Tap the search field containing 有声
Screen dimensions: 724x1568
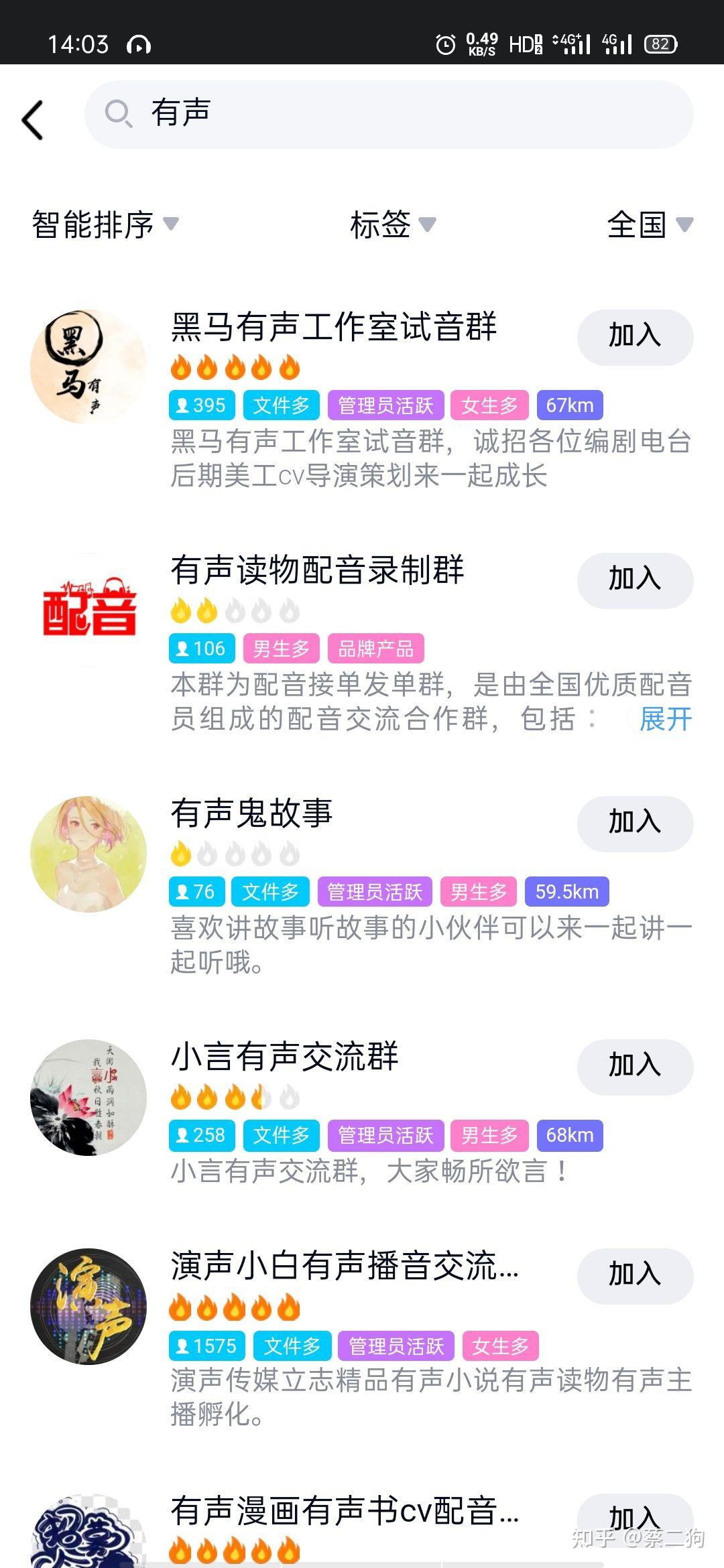pos(389,114)
